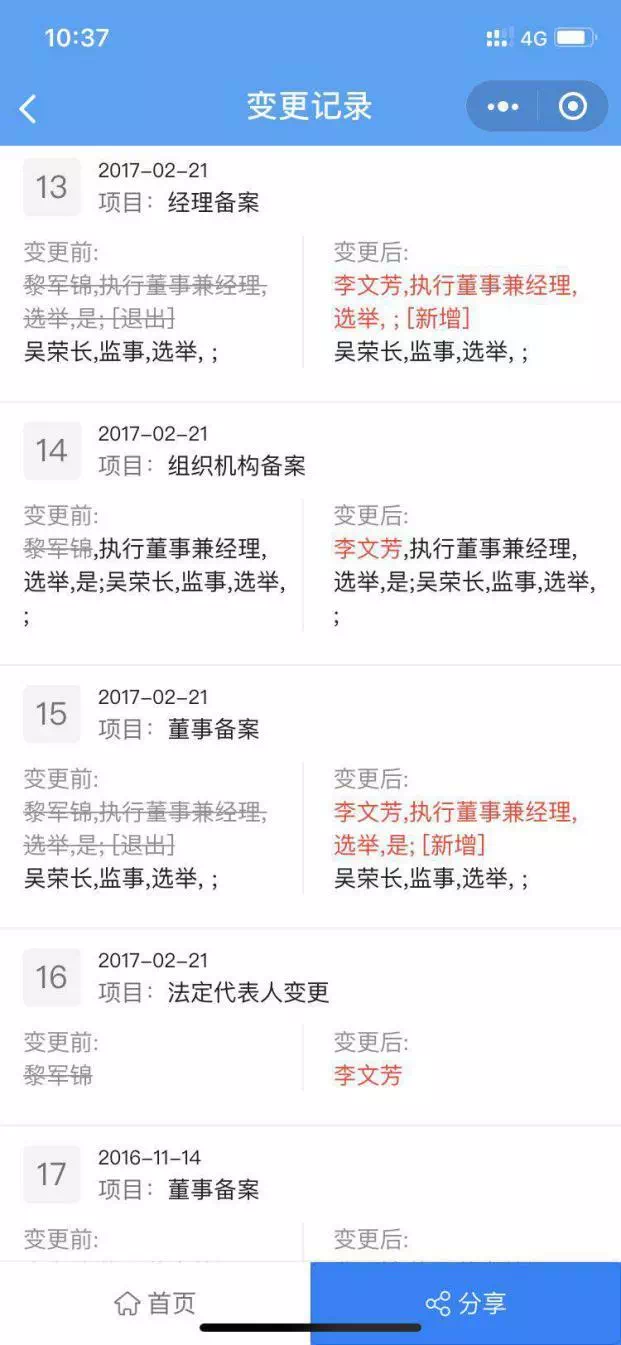
Task: Open the mini program three-dot menu
Action: (502, 107)
